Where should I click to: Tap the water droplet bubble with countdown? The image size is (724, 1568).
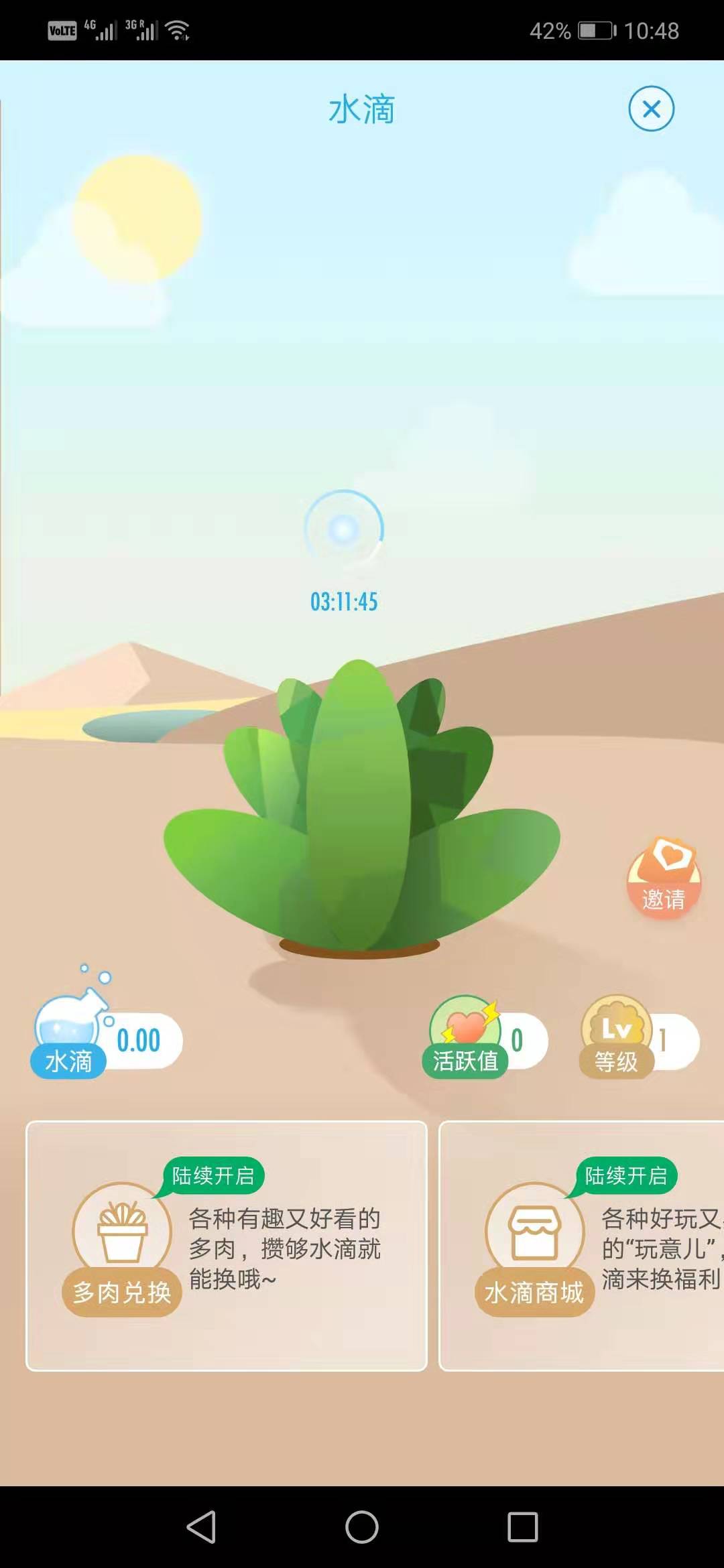pyautogui.click(x=343, y=530)
